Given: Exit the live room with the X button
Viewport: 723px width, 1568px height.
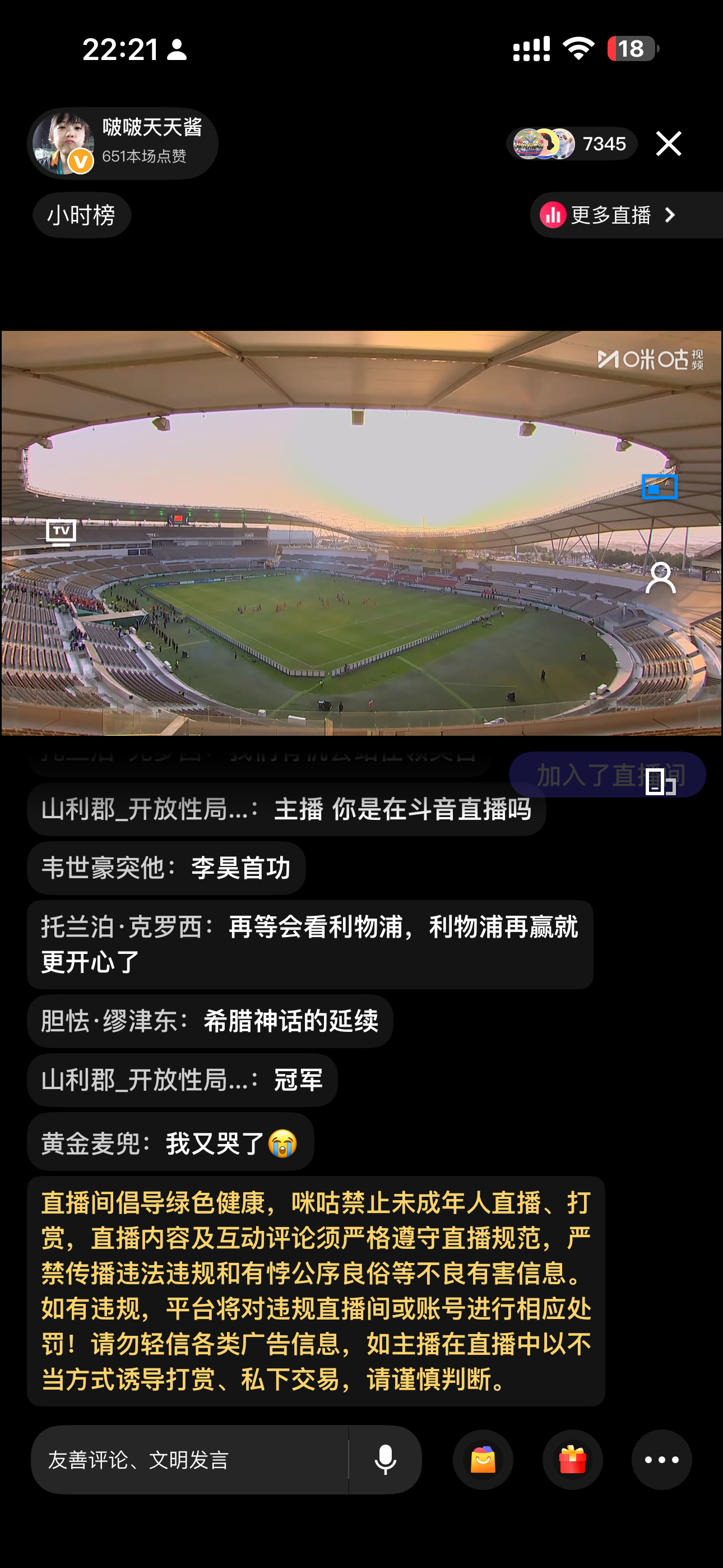Looking at the screenshot, I should (x=668, y=144).
